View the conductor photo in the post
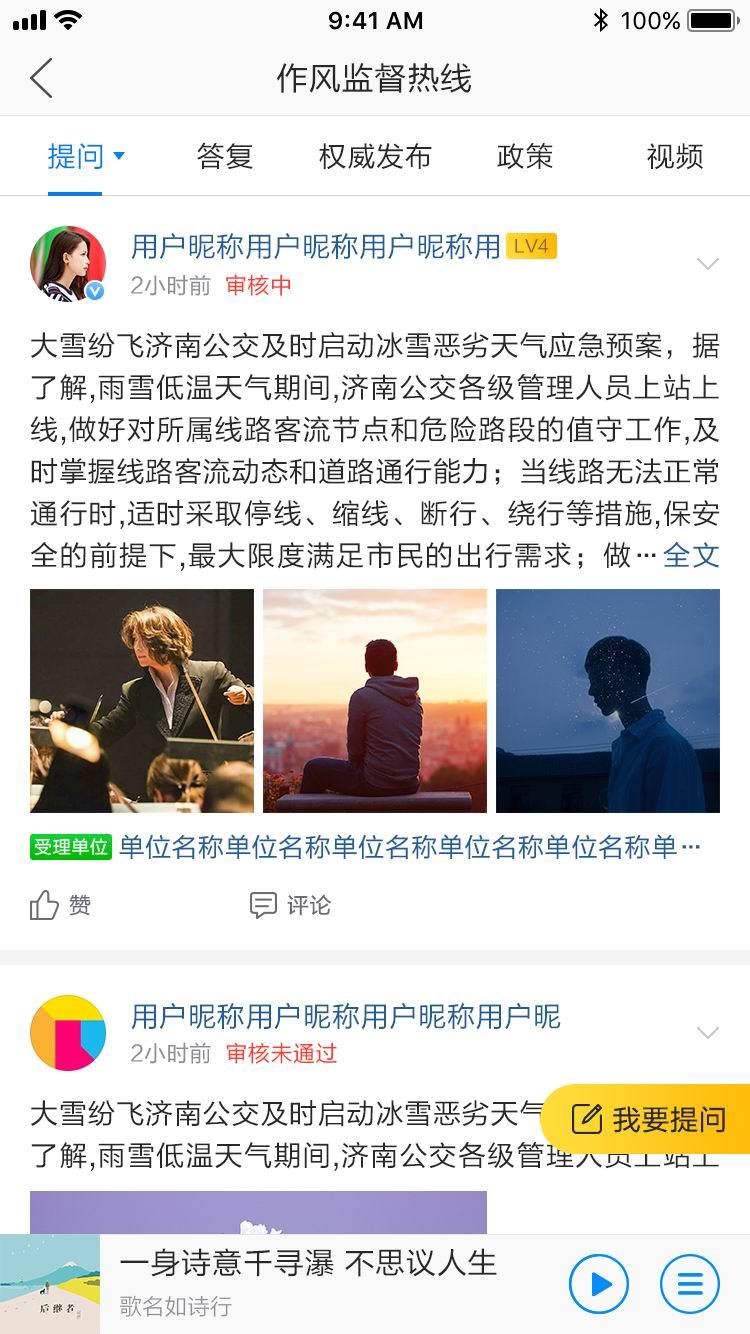 (x=142, y=700)
